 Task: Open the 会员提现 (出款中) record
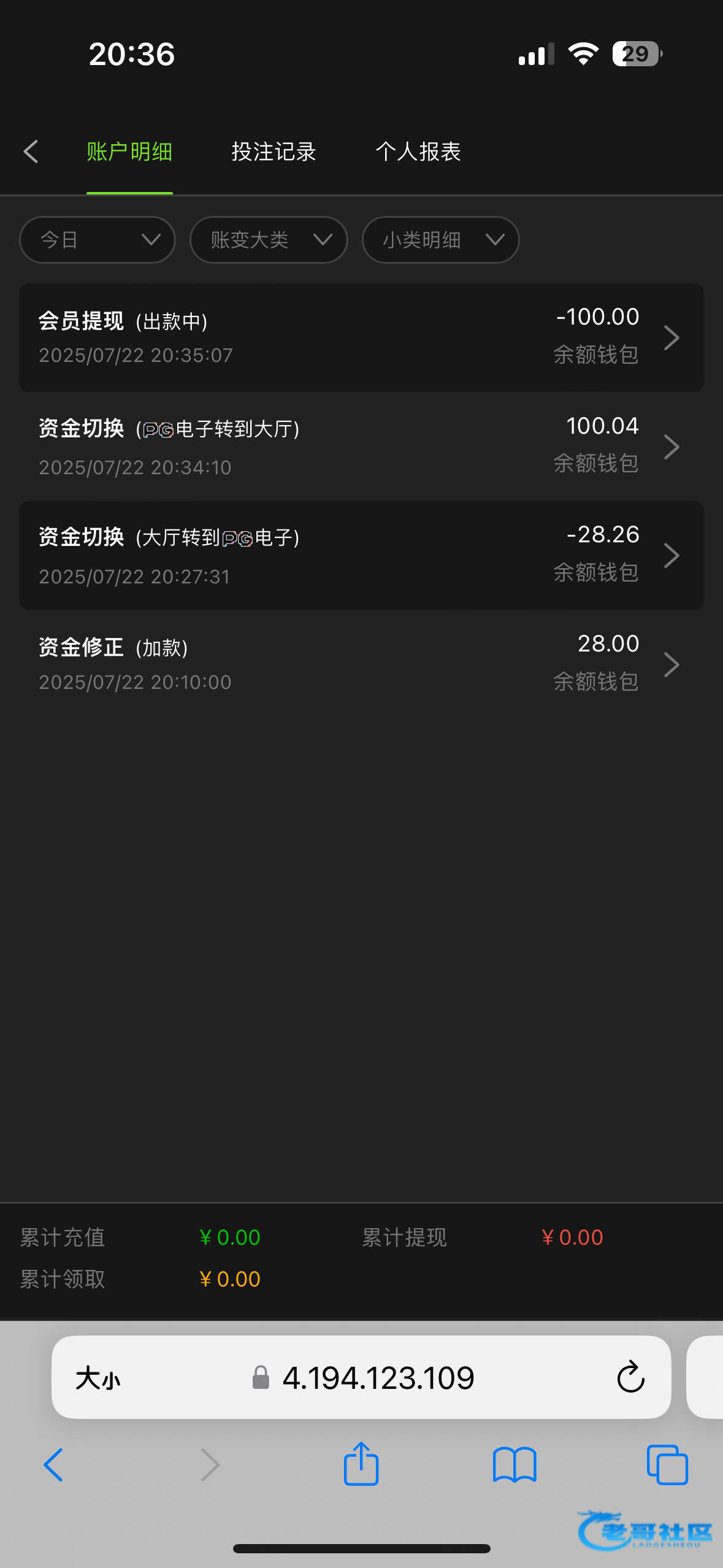[x=361, y=337]
